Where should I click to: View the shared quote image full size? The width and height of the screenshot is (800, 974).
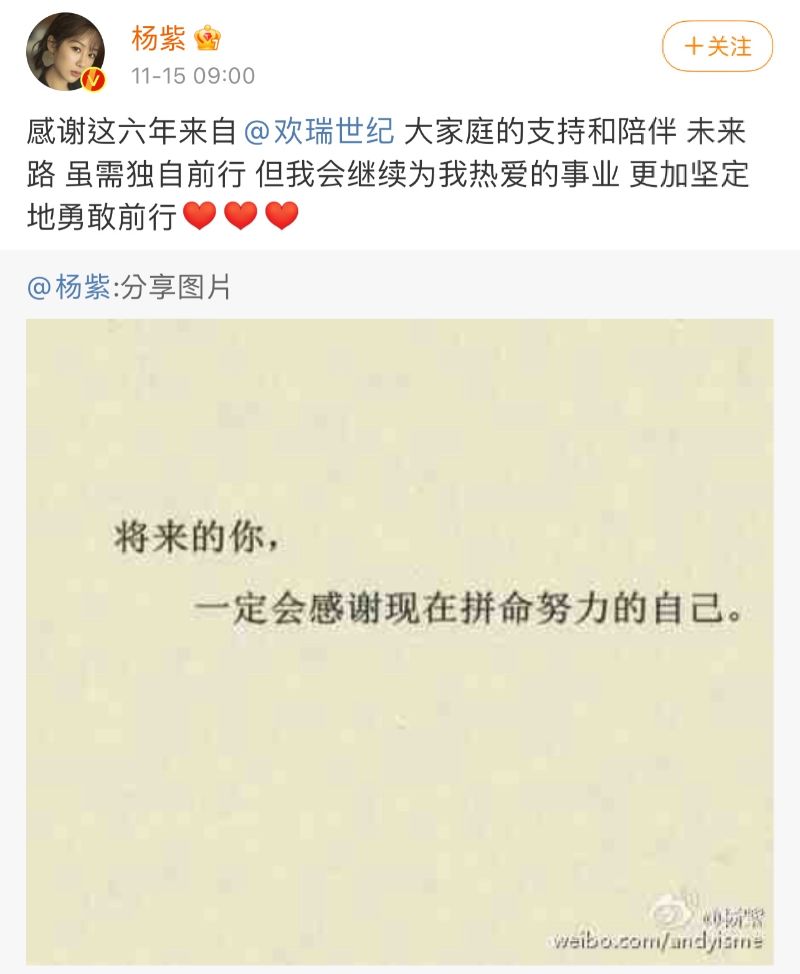[400, 640]
